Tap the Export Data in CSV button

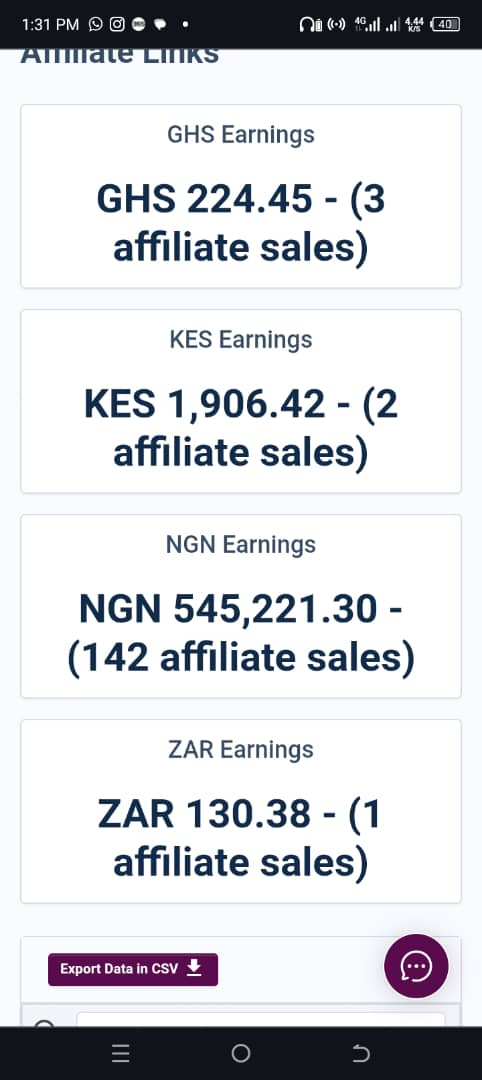[x=133, y=969]
